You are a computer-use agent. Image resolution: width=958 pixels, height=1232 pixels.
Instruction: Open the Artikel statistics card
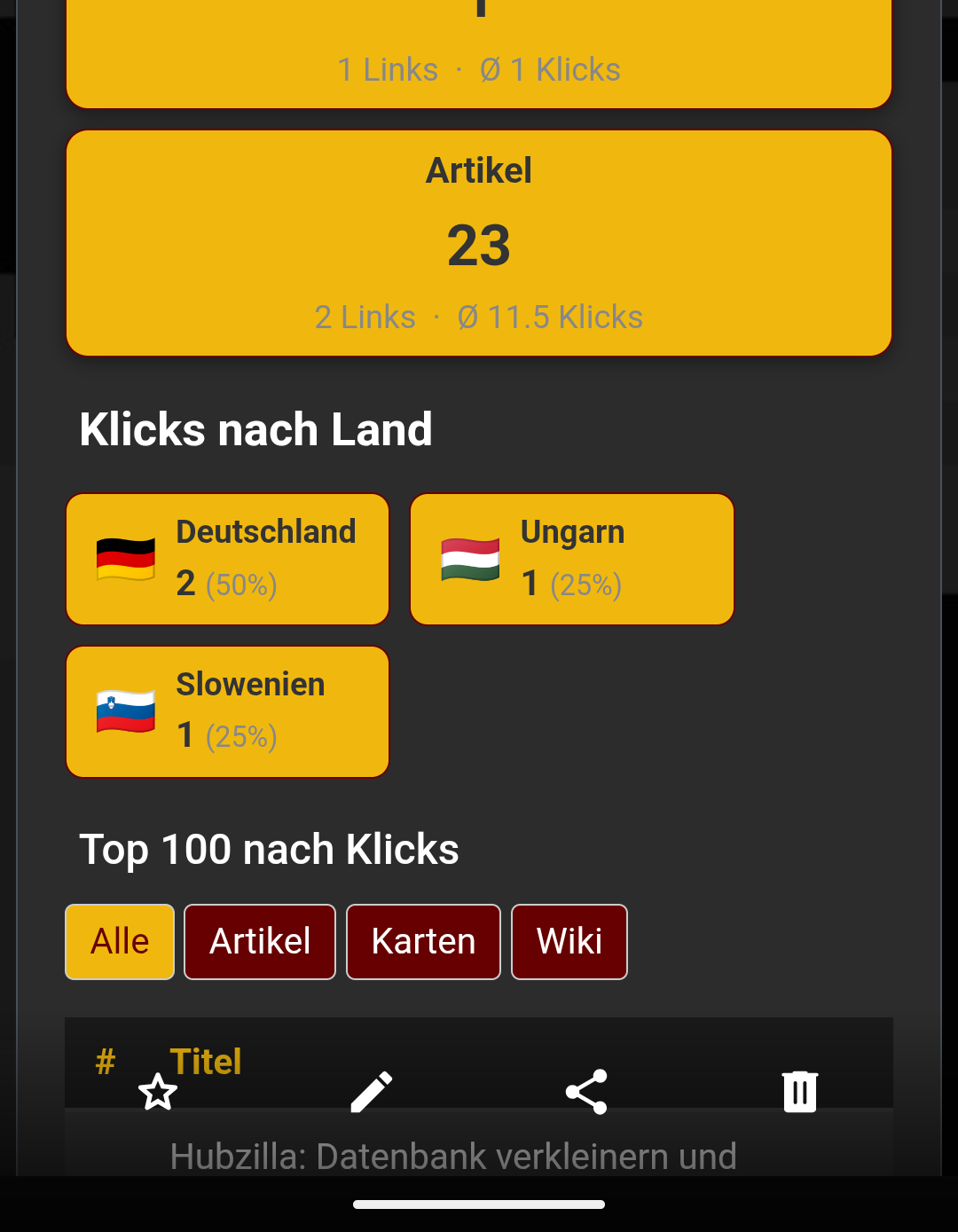coord(479,243)
